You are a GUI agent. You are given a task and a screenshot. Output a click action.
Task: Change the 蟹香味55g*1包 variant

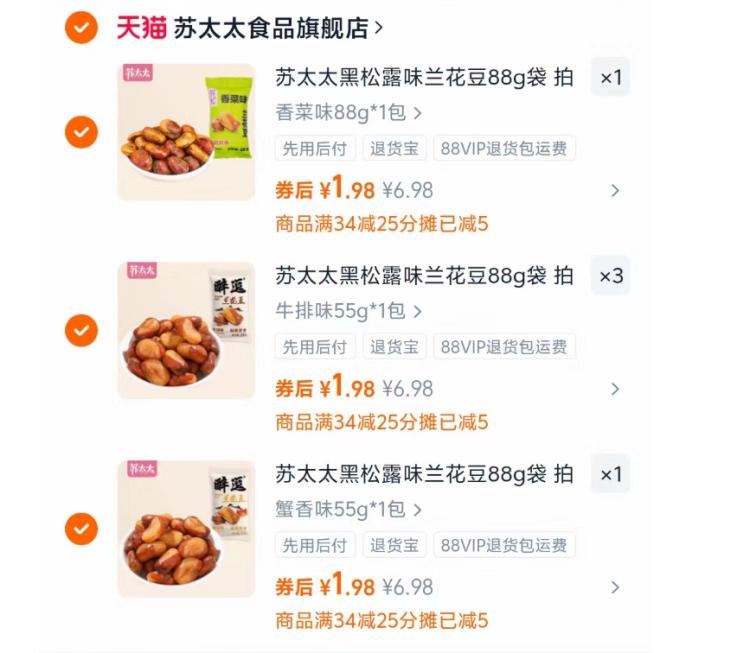pyautogui.click(x=348, y=509)
